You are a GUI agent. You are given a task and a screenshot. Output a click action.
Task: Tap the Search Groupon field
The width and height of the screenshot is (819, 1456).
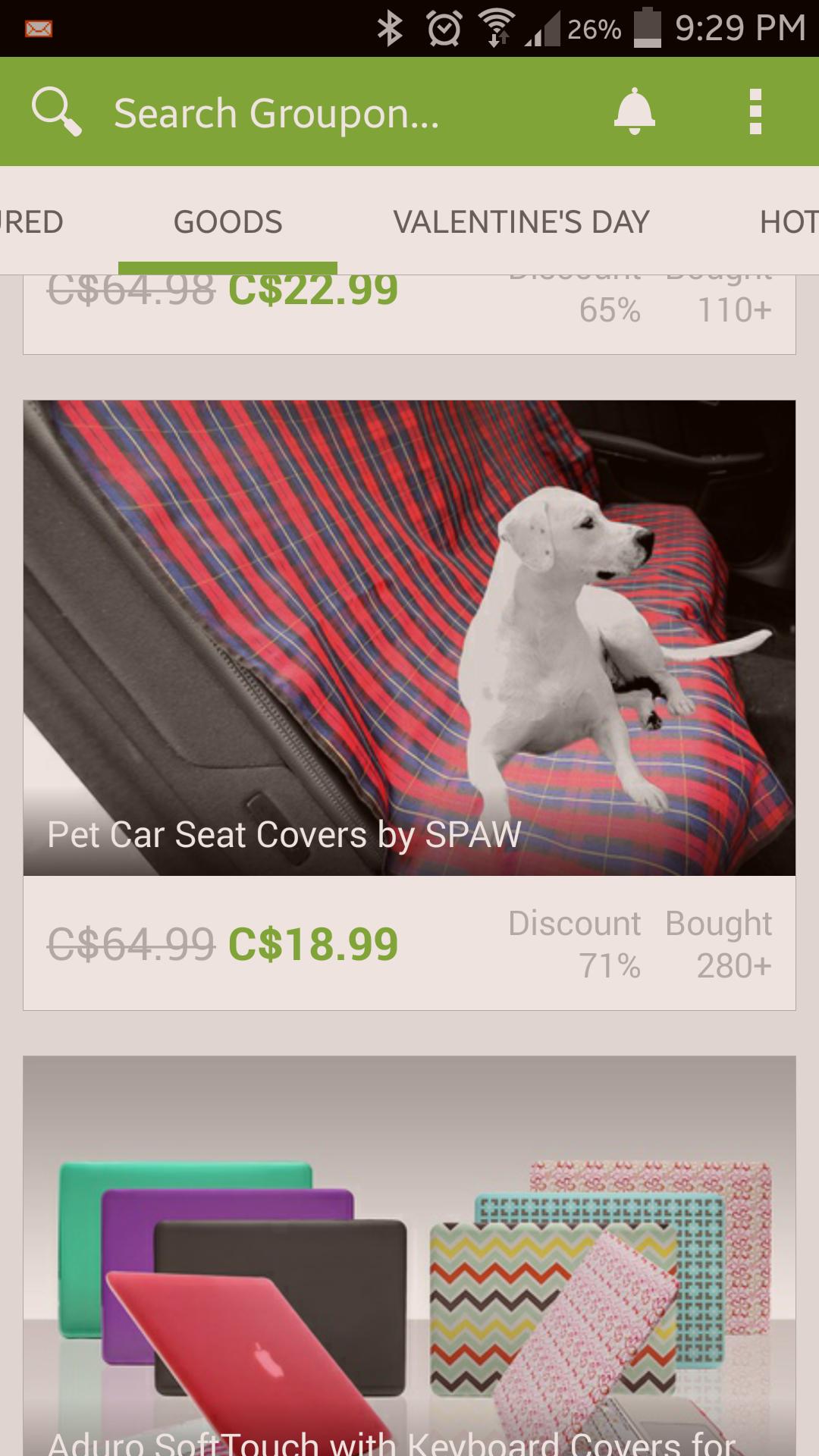(276, 114)
